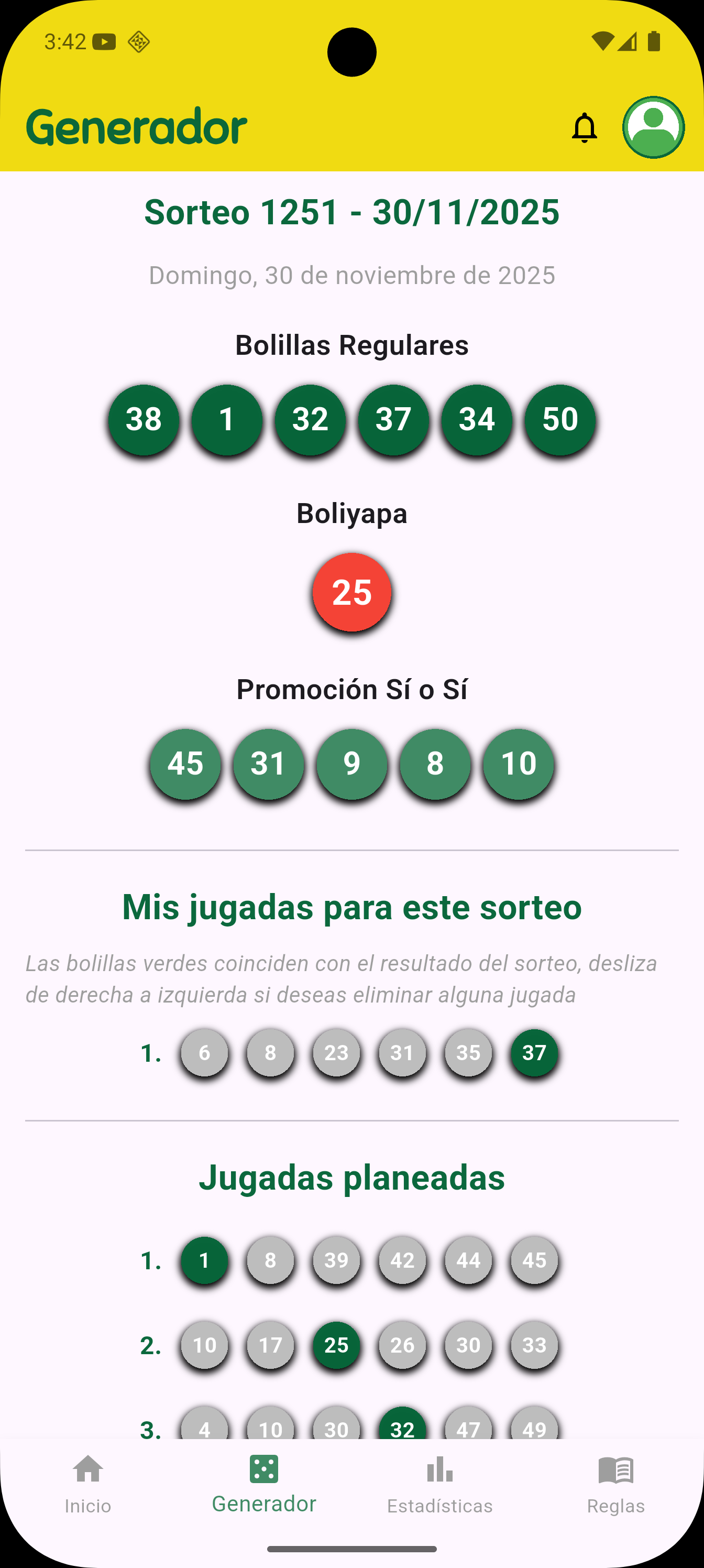The image size is (704, 1568).
Task: Tap green ball 1 in planned play 1
Action: [x=204, y=1261]
